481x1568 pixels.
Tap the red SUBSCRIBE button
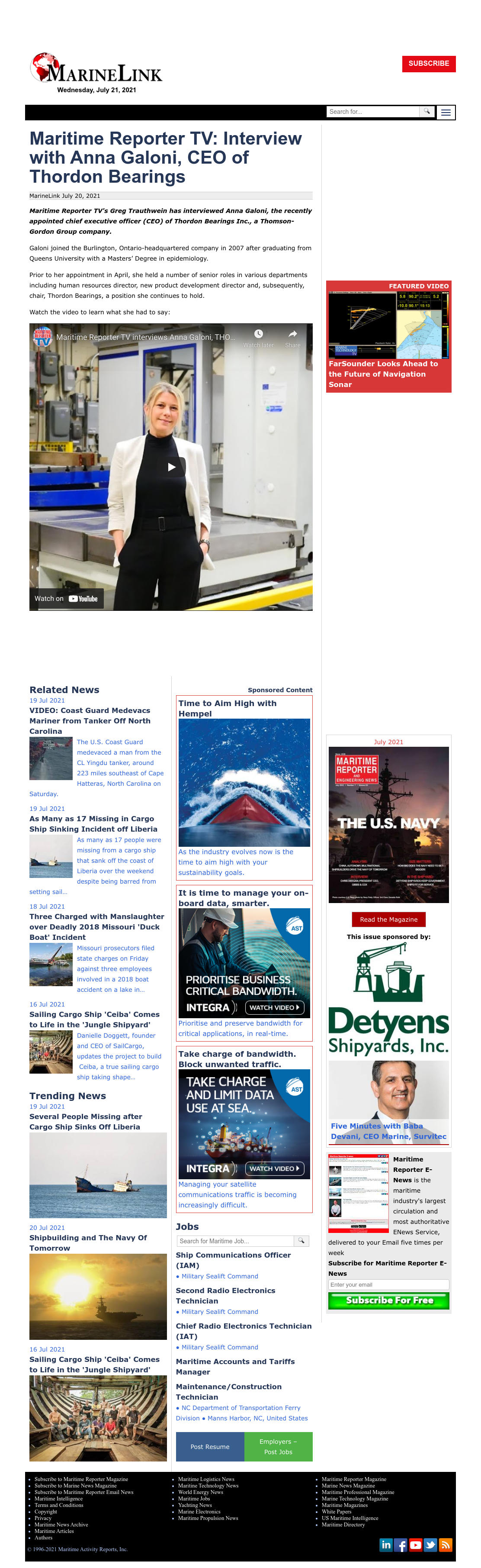(x=428, y=64)
